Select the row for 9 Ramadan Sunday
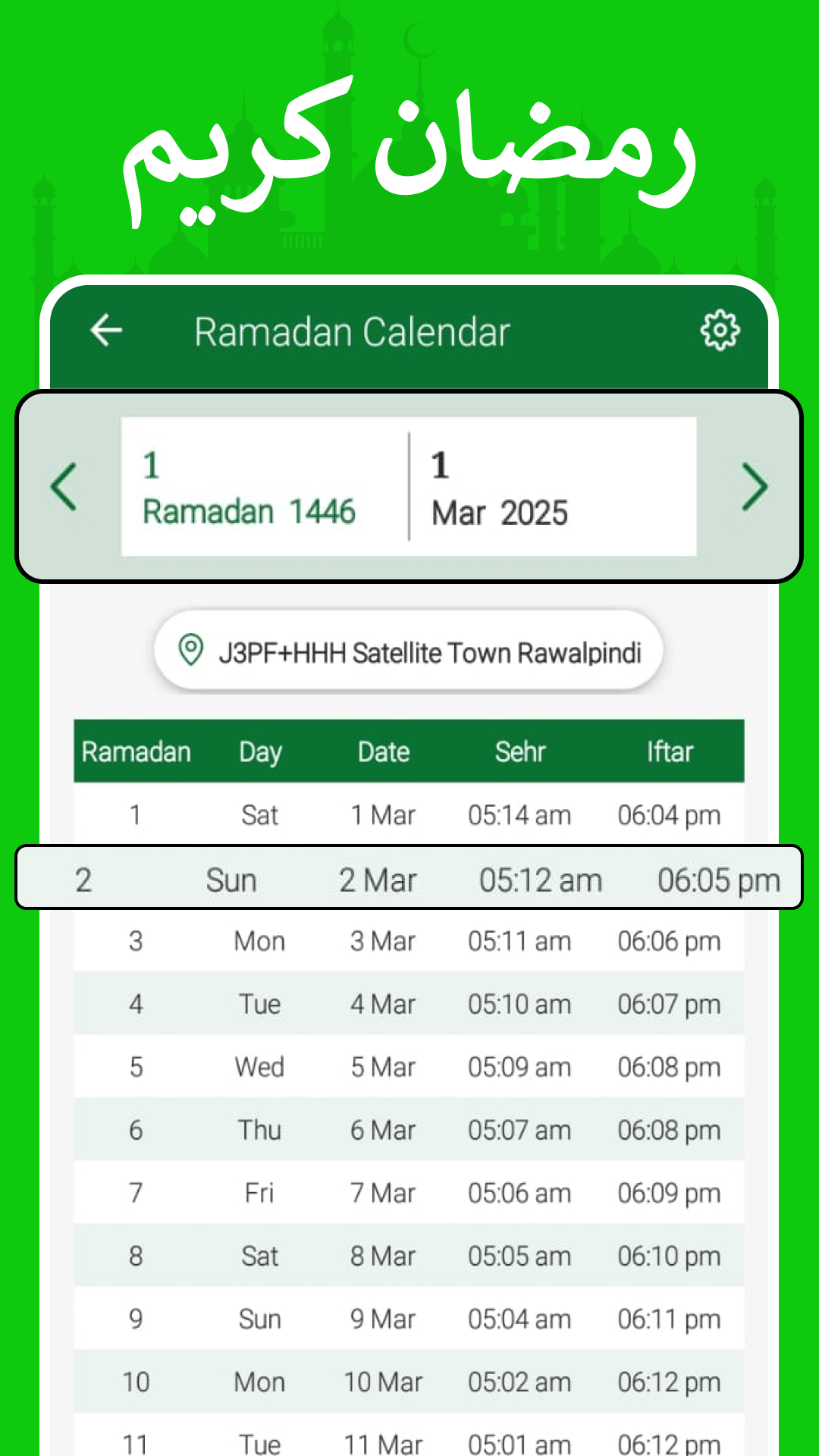The height and width of the screenshot is (1456, 819). click(409, 1319)
